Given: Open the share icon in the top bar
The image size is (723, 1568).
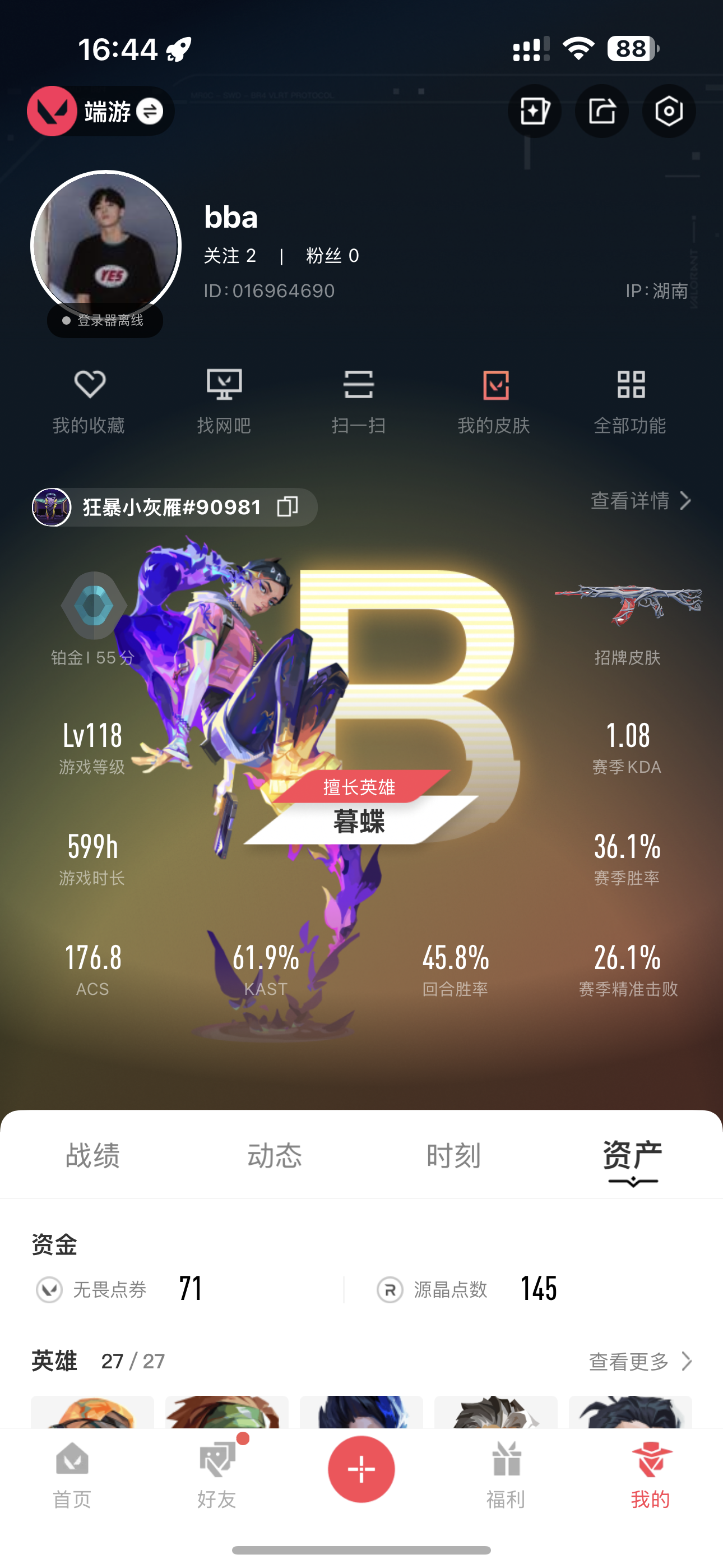Looking at the screenshot, I should 601,112.
